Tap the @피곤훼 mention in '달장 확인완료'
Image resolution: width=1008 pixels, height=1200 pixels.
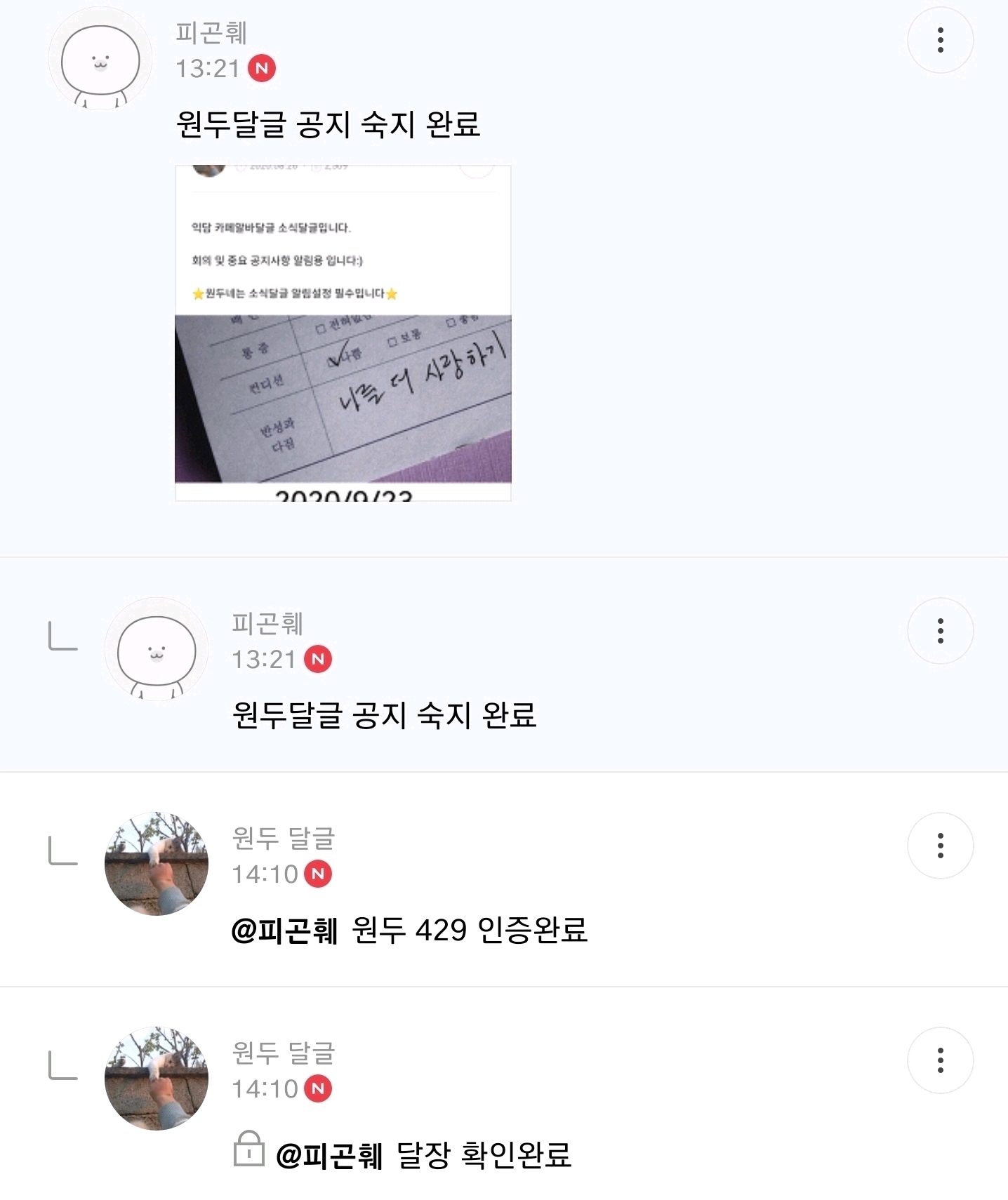coord(329,1155)
